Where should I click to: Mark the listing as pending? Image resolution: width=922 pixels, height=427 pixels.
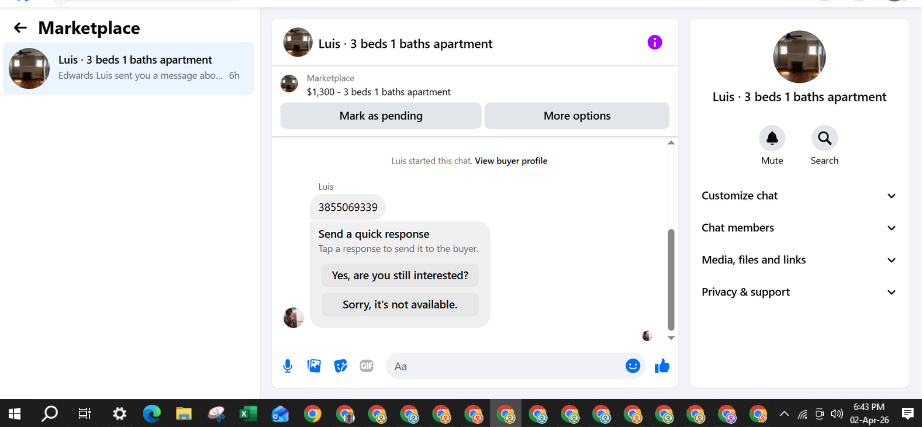pos(380,116)
